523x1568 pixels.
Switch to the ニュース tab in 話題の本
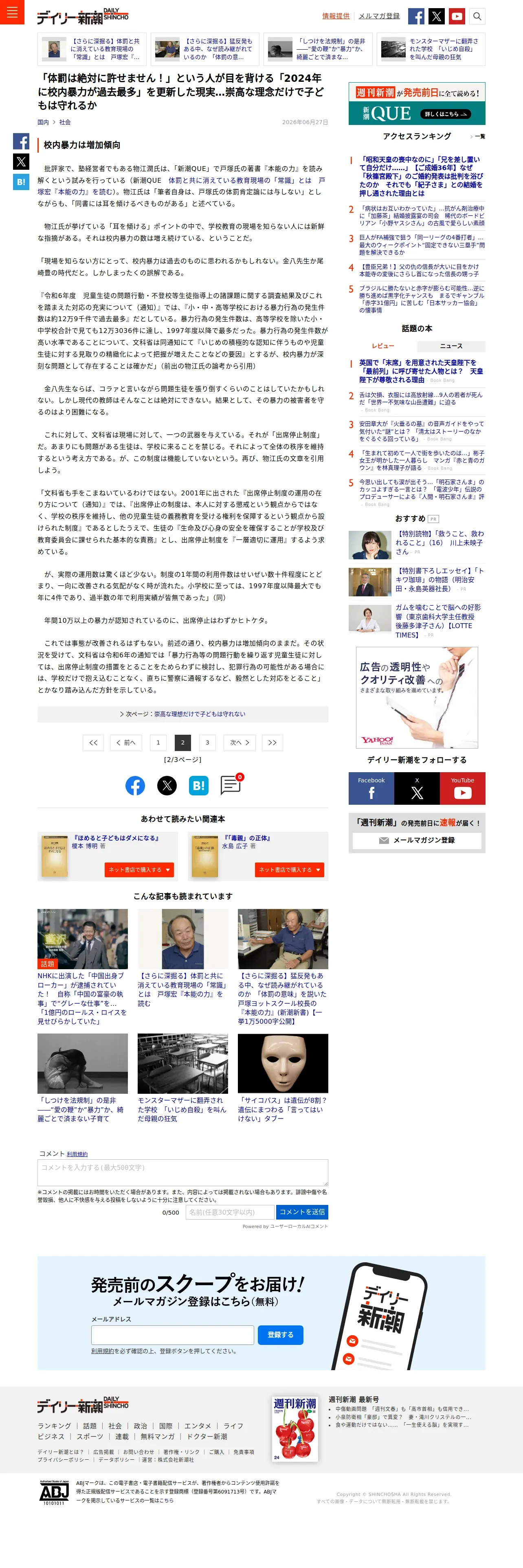[x=451, y=346]
